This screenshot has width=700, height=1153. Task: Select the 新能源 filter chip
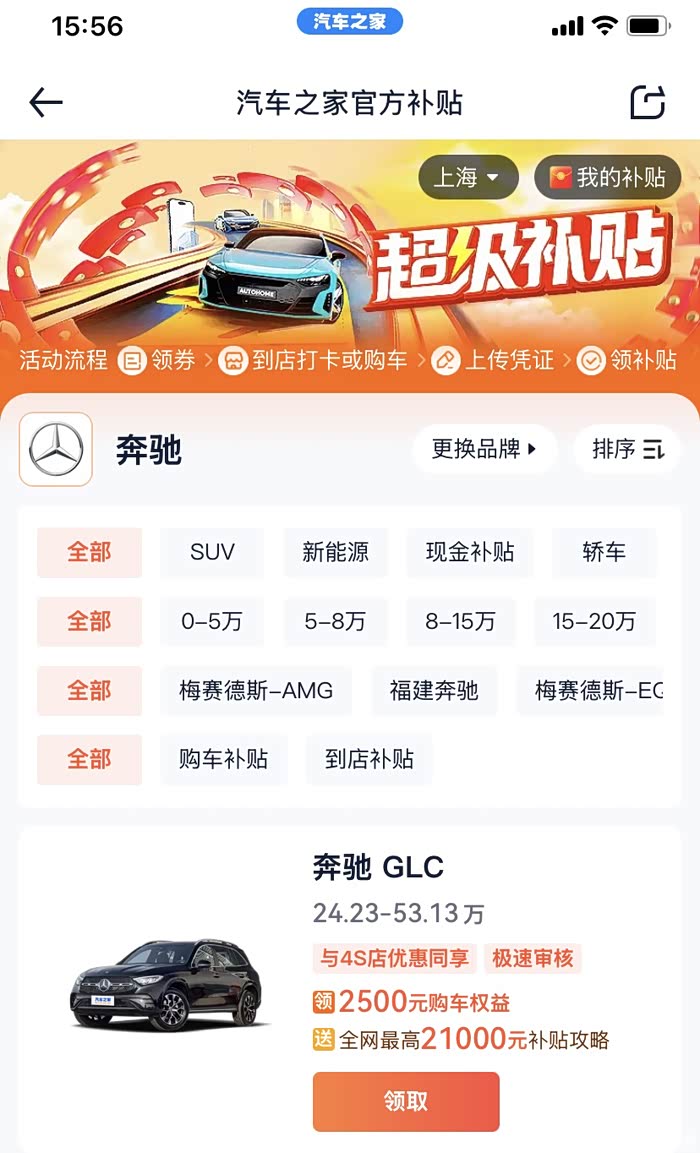[x=335, y=552]
